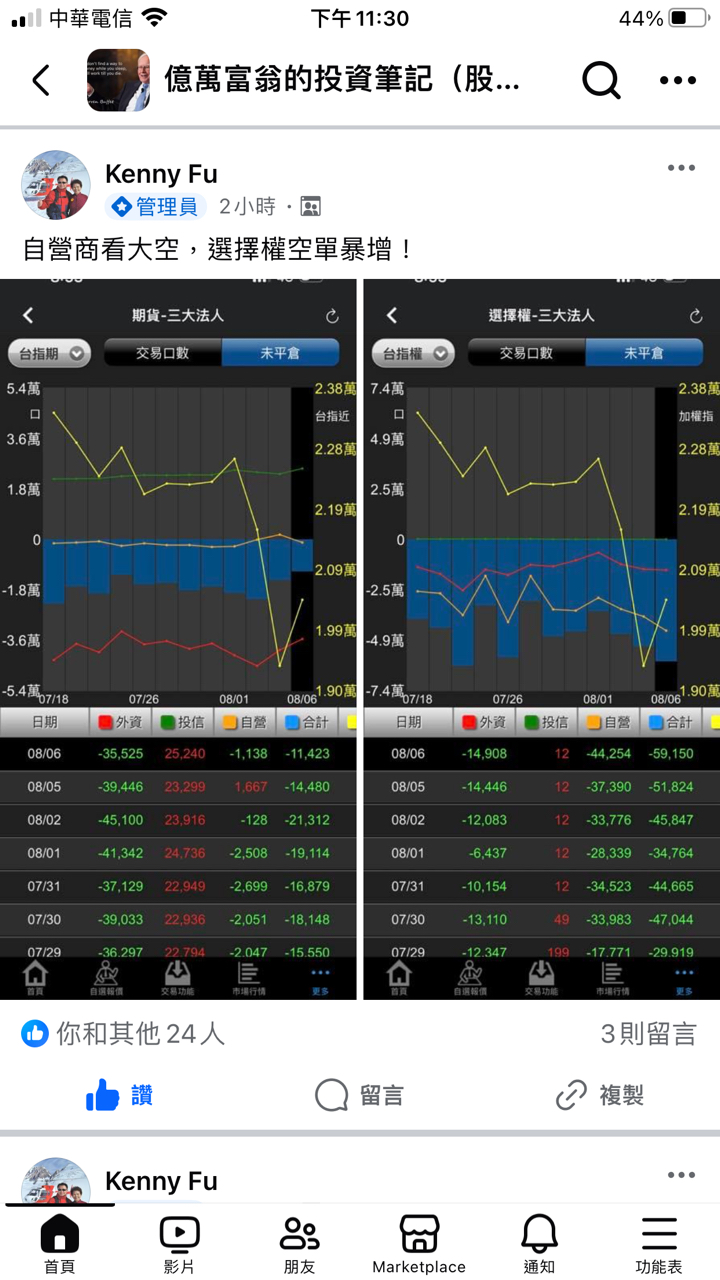720x1280 pixels.
Task: Open post options with the ellipsis menu
Action: [680, 168]
